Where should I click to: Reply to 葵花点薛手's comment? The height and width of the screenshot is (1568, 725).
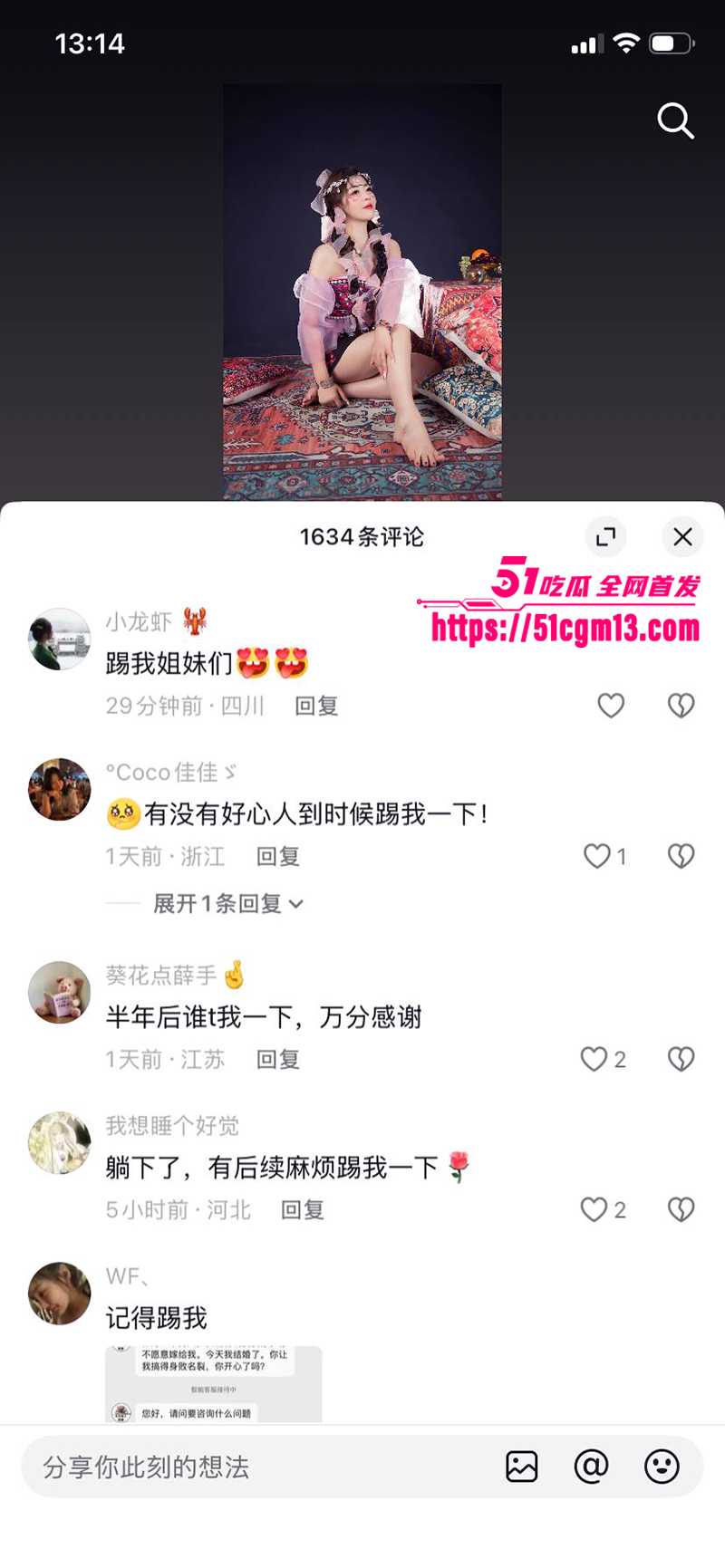point(277,1059)
